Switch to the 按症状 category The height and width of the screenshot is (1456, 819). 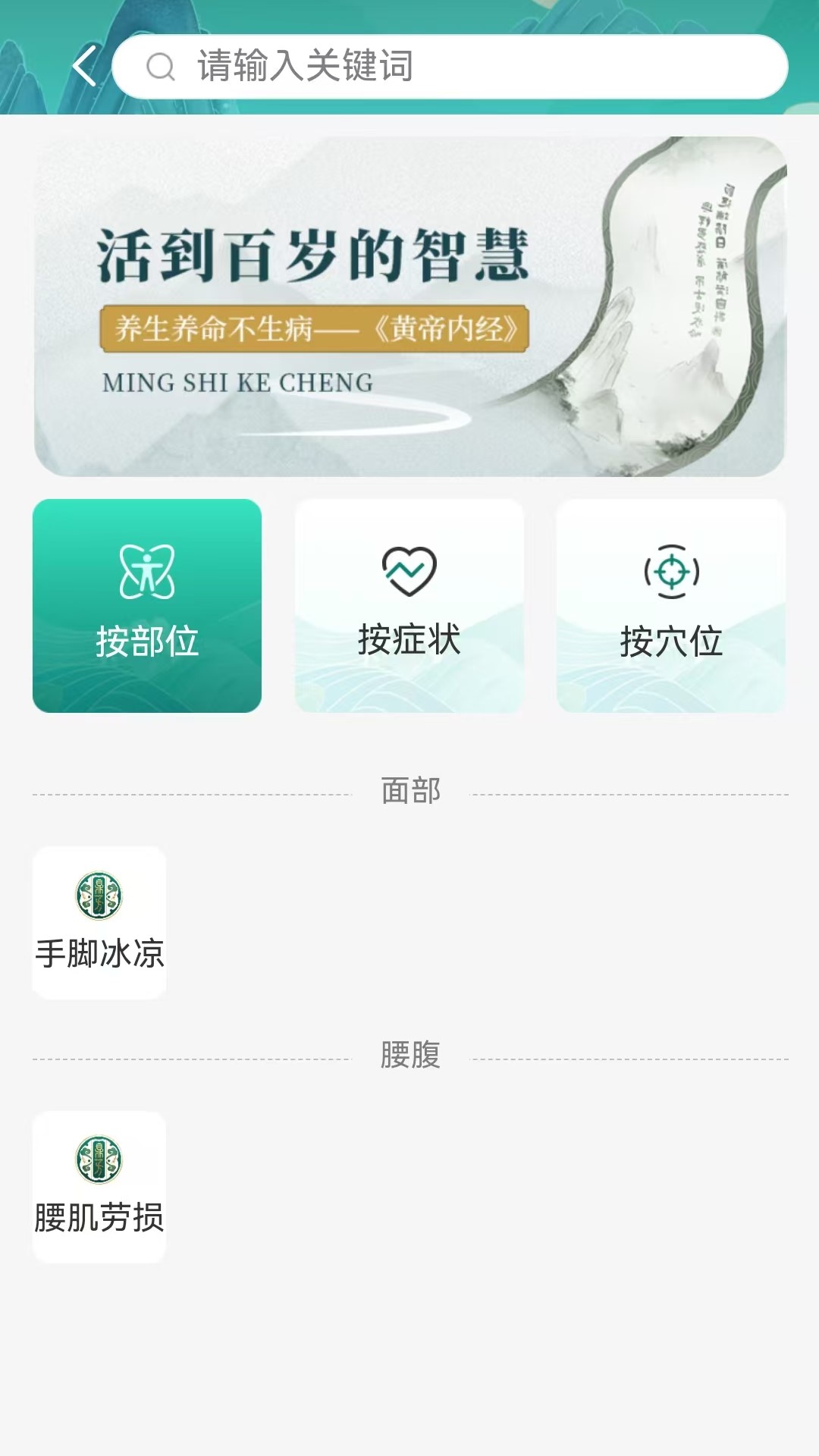[410, 603]
